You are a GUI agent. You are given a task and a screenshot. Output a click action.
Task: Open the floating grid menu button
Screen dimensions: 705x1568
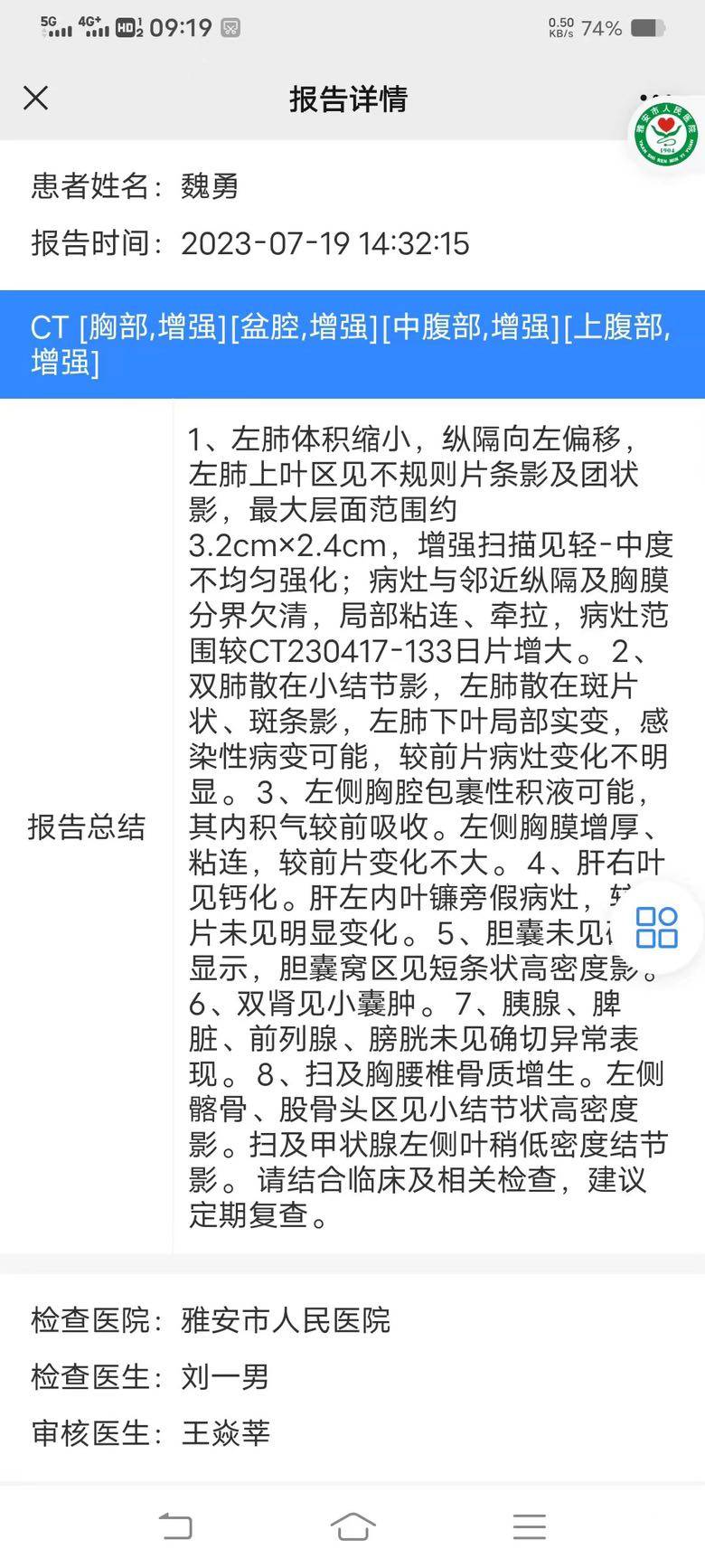[x=657, y=928]
